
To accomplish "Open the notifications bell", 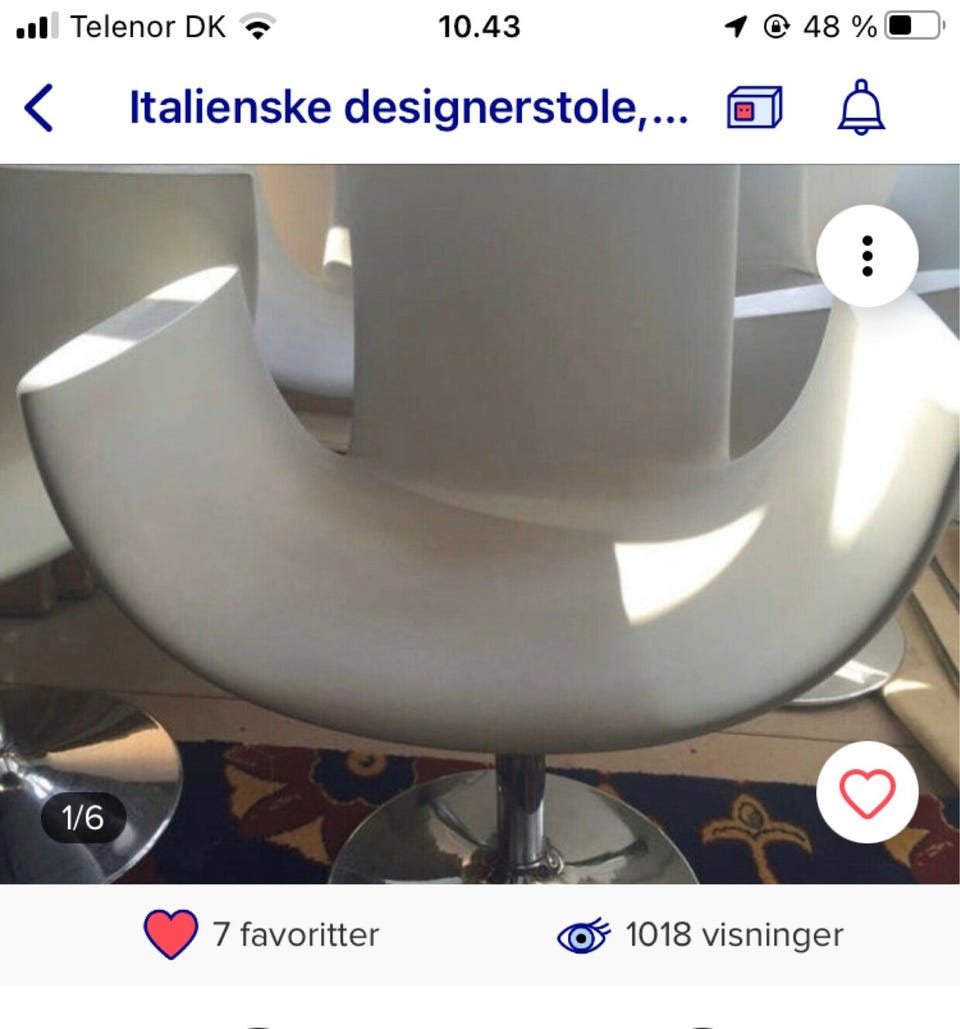I will [862, 108].
